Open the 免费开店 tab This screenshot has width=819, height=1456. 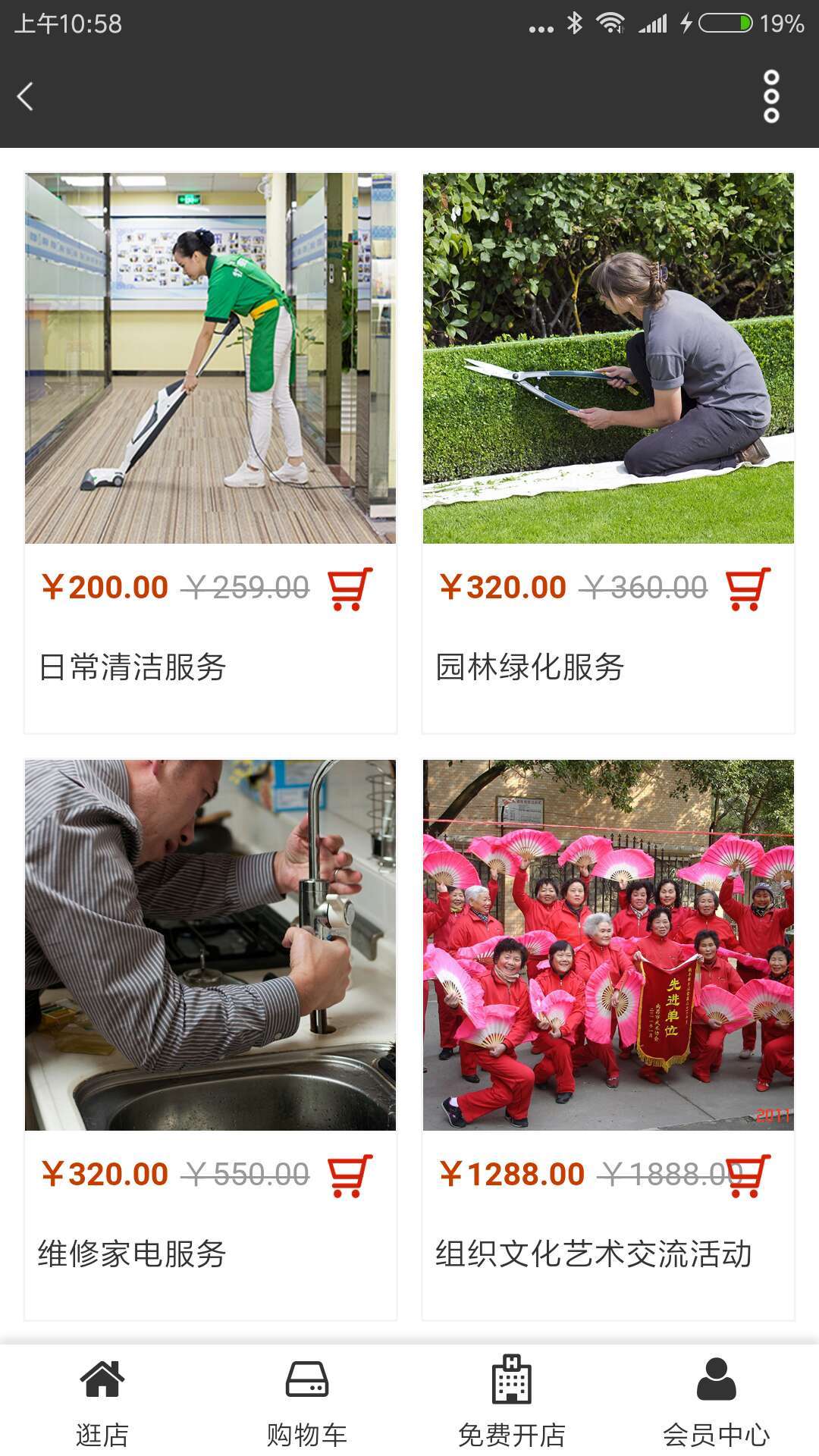click(512, 1401)
